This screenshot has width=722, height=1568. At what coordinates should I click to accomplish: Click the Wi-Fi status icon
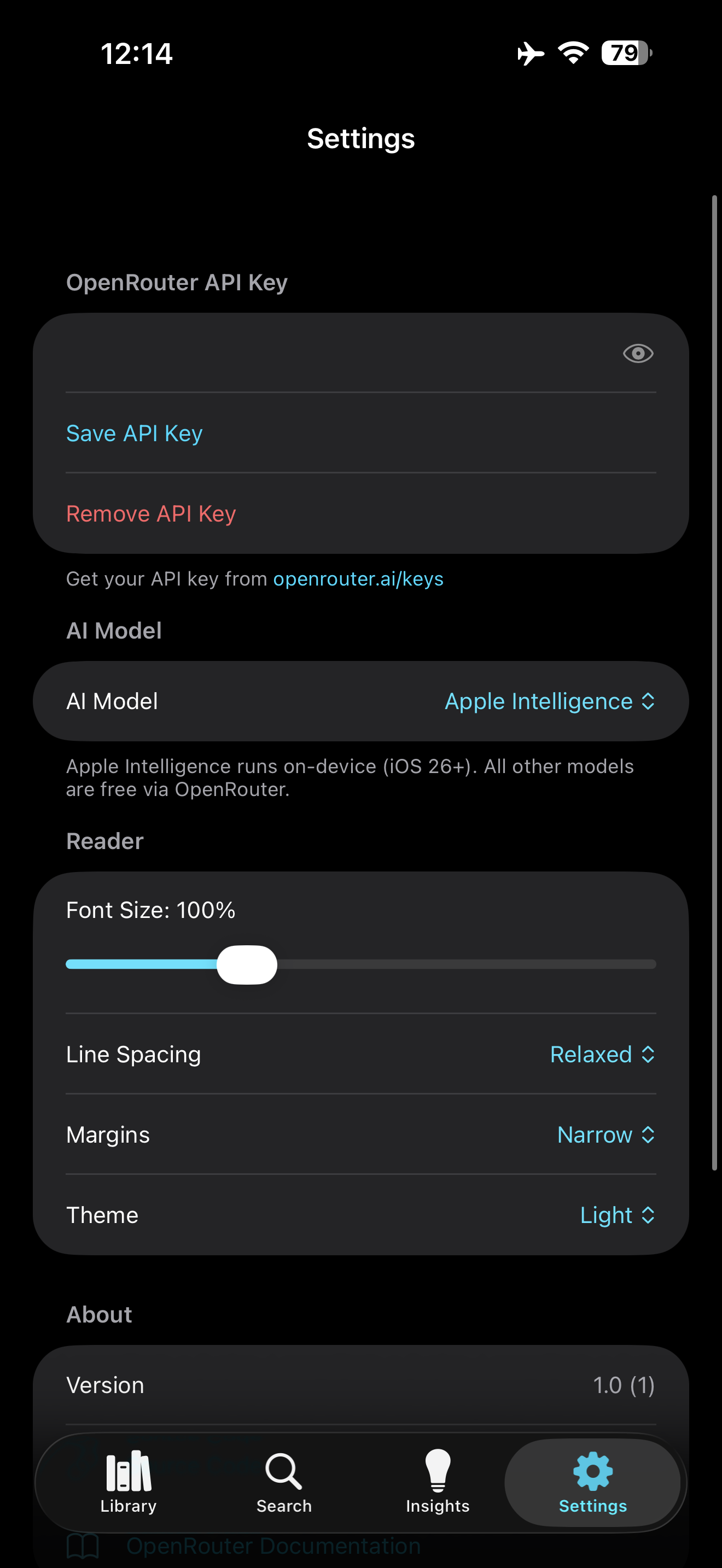[x=572, y=53]
